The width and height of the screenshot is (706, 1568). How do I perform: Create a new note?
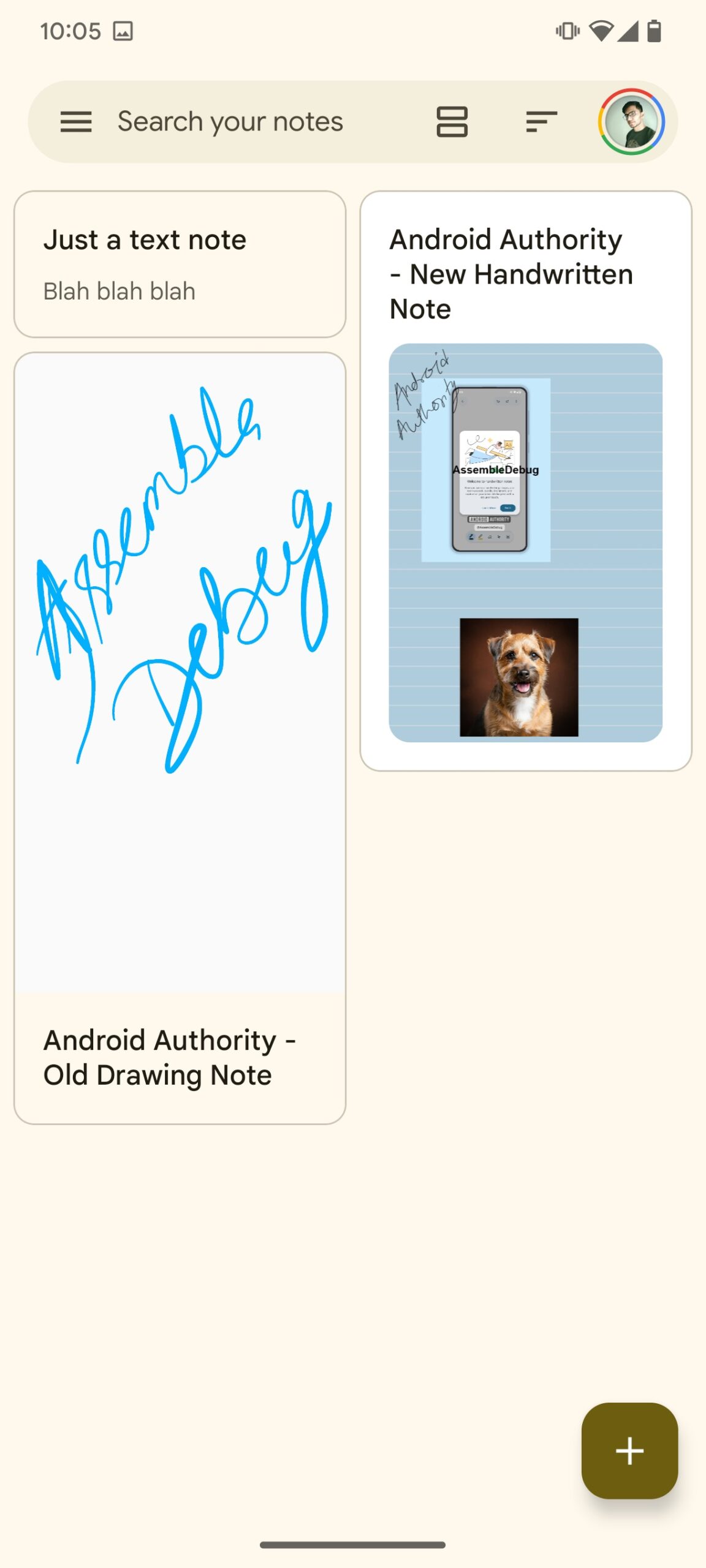[x=629, y=1450]
